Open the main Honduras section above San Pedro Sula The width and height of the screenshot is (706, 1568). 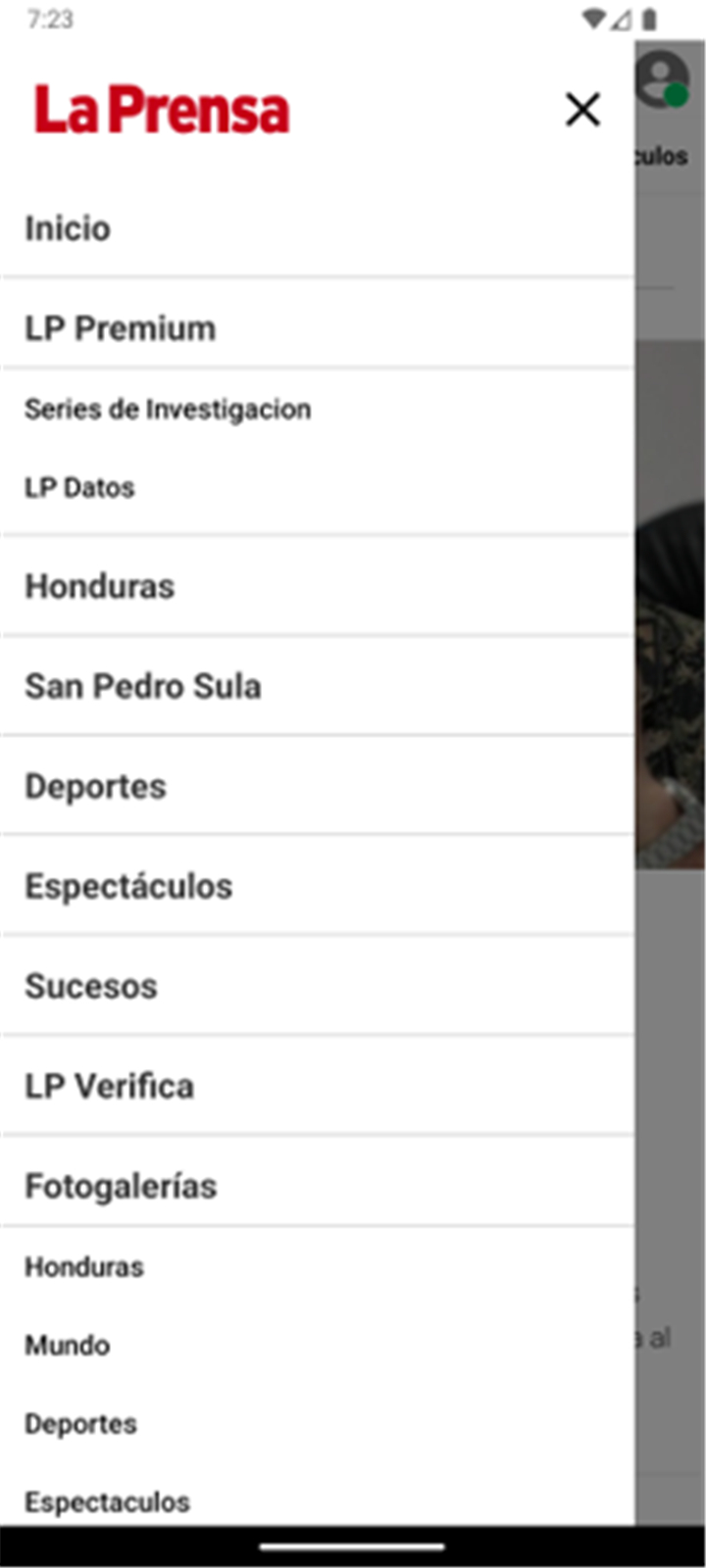(318, 586)
